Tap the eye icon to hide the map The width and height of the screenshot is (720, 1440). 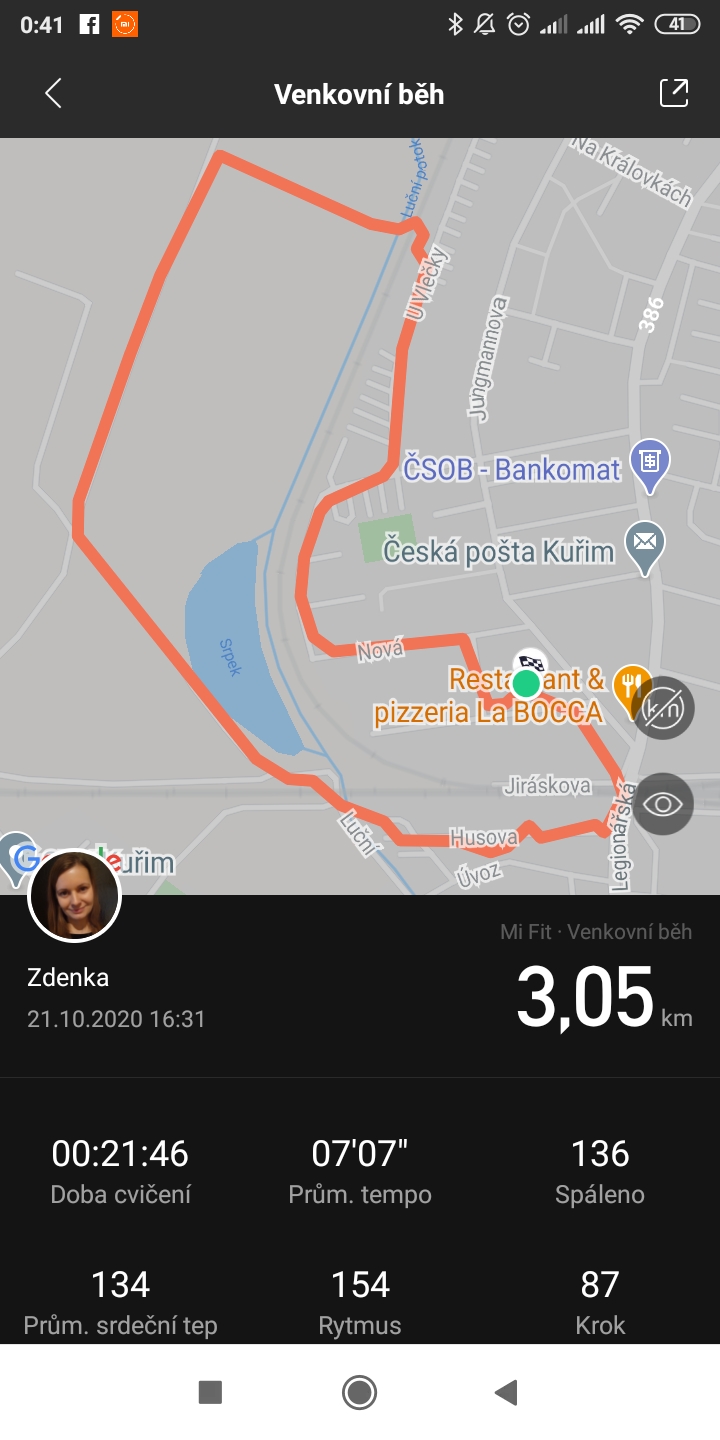point(664,804)
